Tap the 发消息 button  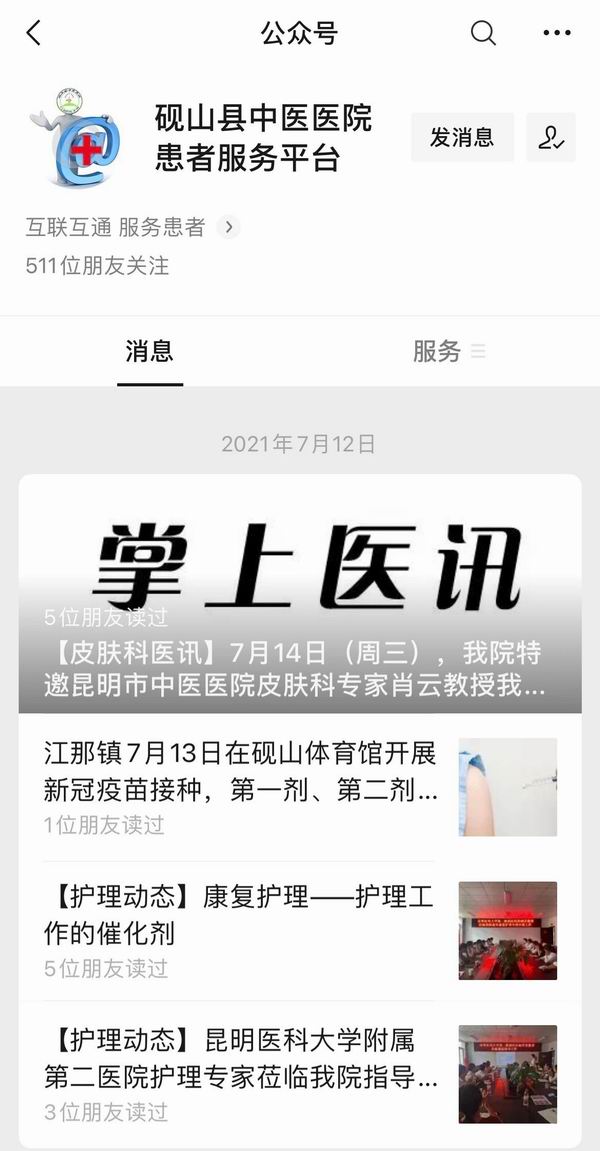pyautogui.click(x=462, y=137)
